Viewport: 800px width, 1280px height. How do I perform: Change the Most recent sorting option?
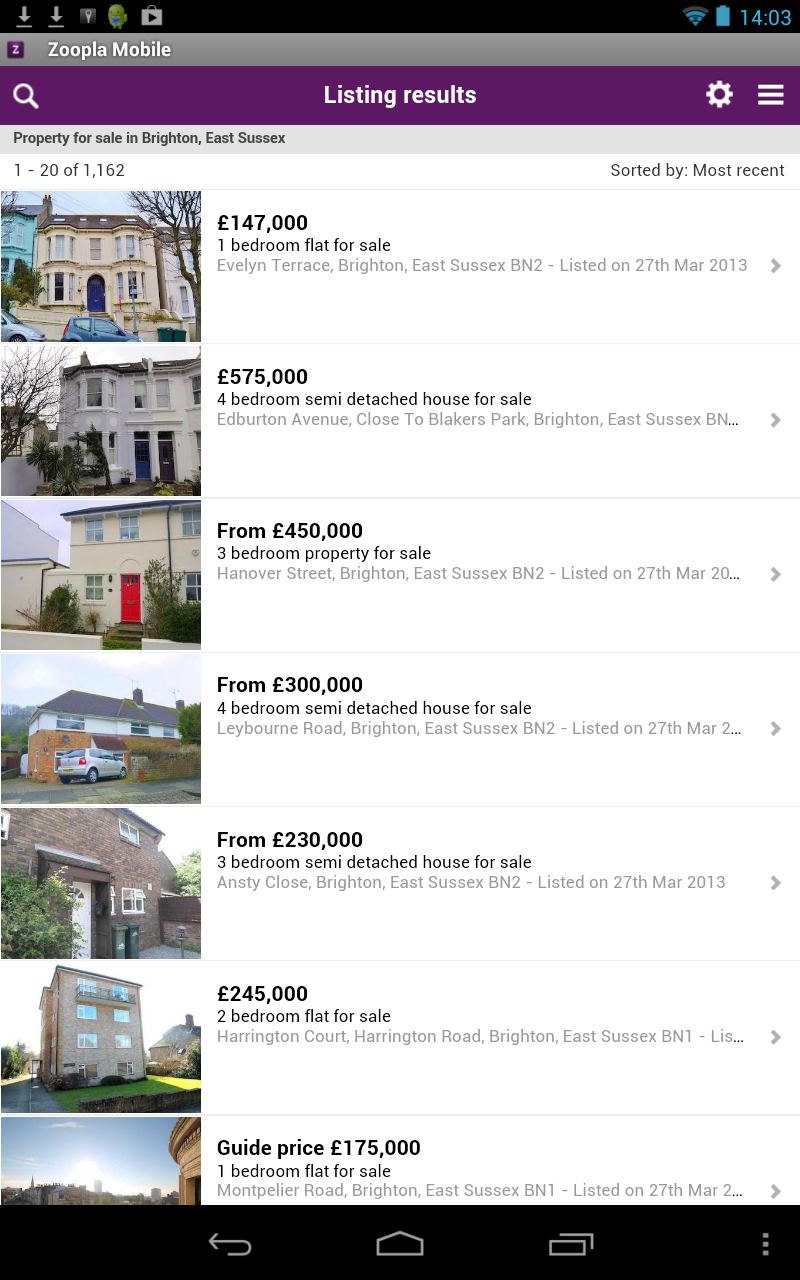(696, 170)
